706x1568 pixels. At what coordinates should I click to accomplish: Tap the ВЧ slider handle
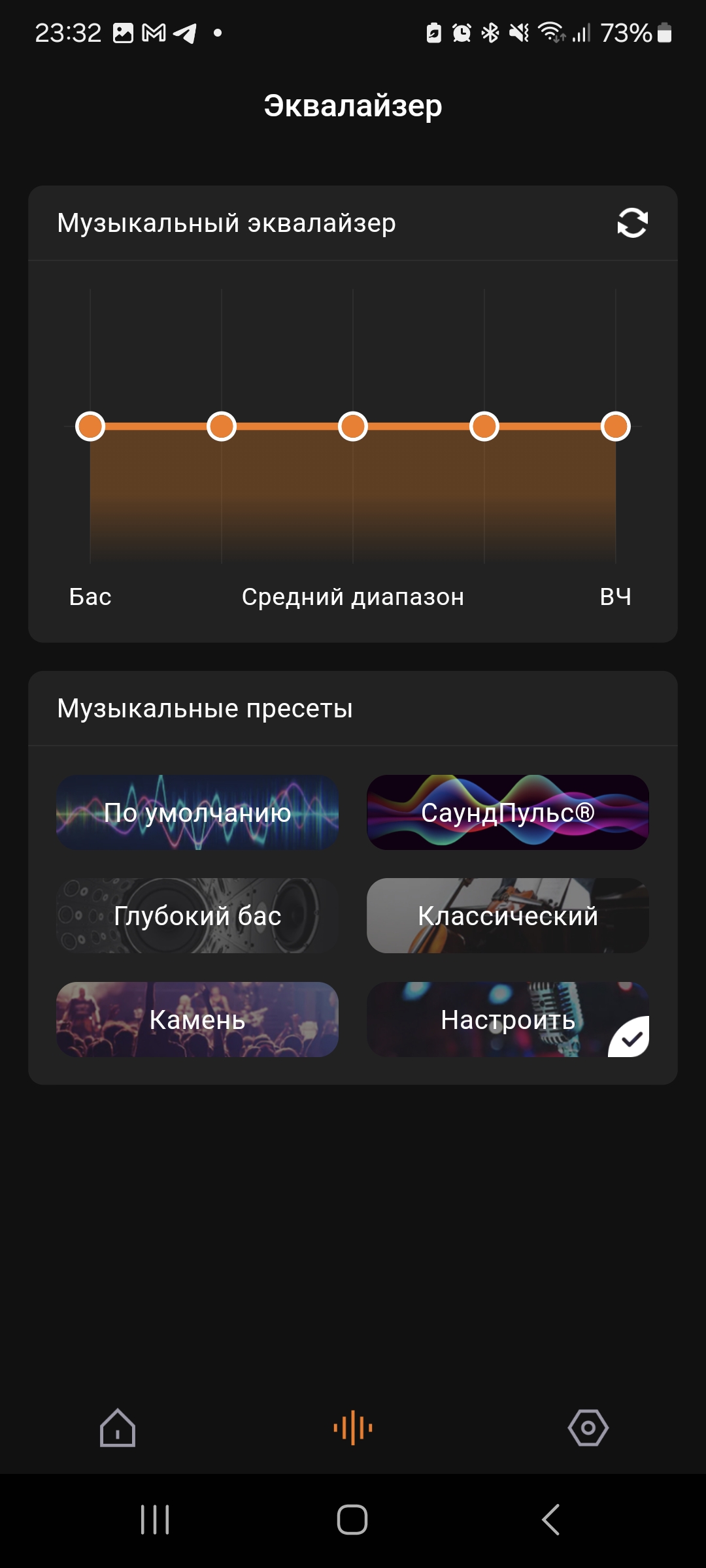[616, 427]
